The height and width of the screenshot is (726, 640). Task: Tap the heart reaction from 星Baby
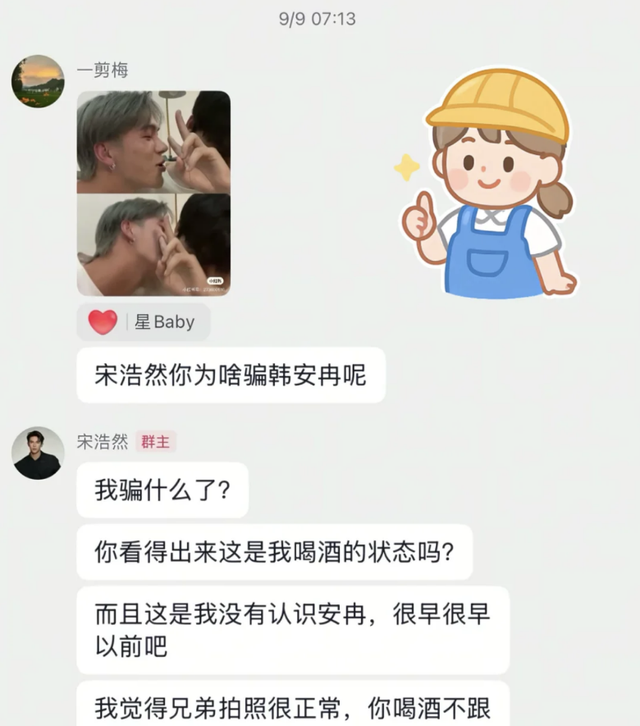coord(103,322)
